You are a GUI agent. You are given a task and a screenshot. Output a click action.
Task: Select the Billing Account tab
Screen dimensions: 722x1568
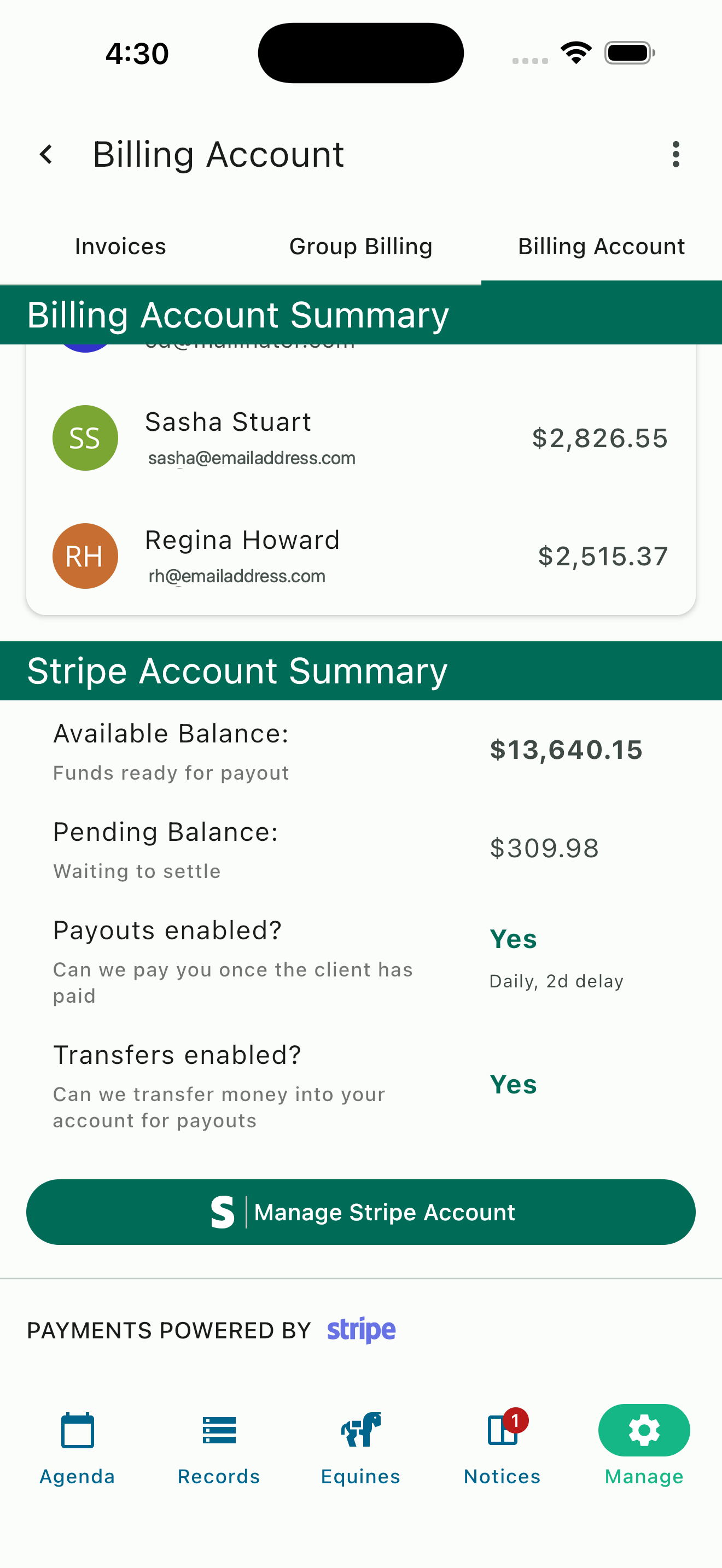601,246
